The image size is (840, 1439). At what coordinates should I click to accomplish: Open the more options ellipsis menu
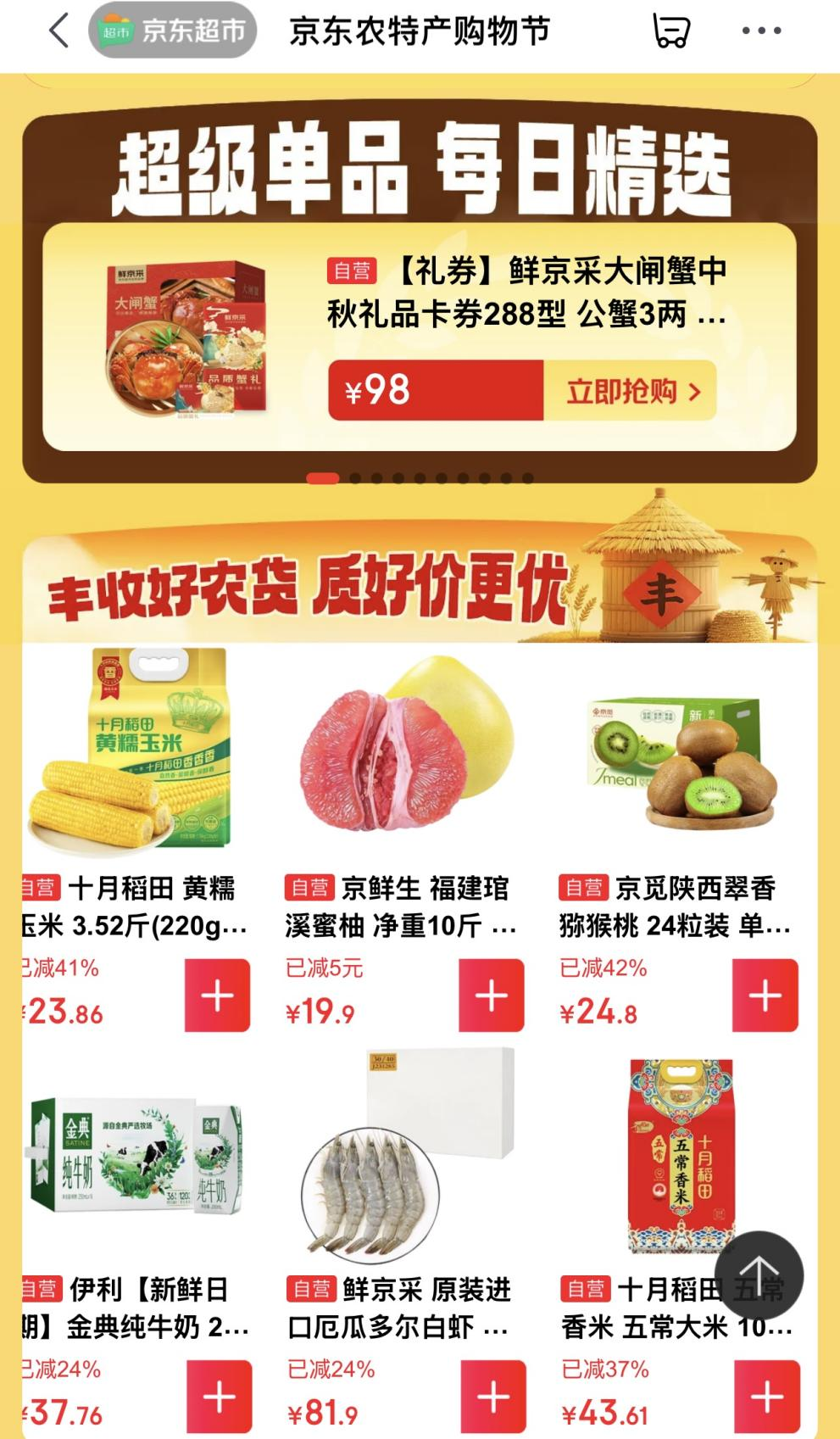click(x=761, y=31)
